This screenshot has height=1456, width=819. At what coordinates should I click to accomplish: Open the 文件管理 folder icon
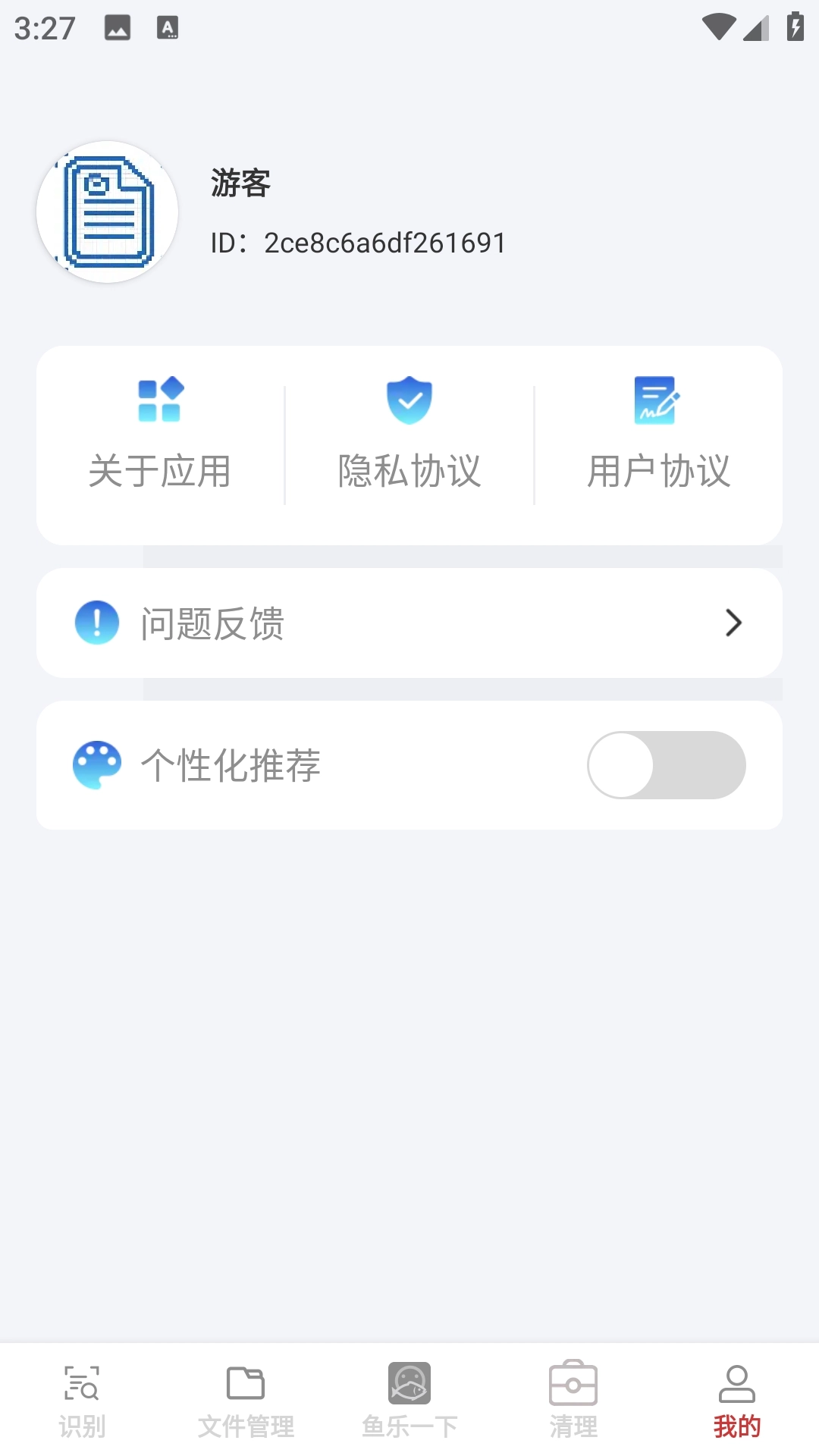[246, 1385]
